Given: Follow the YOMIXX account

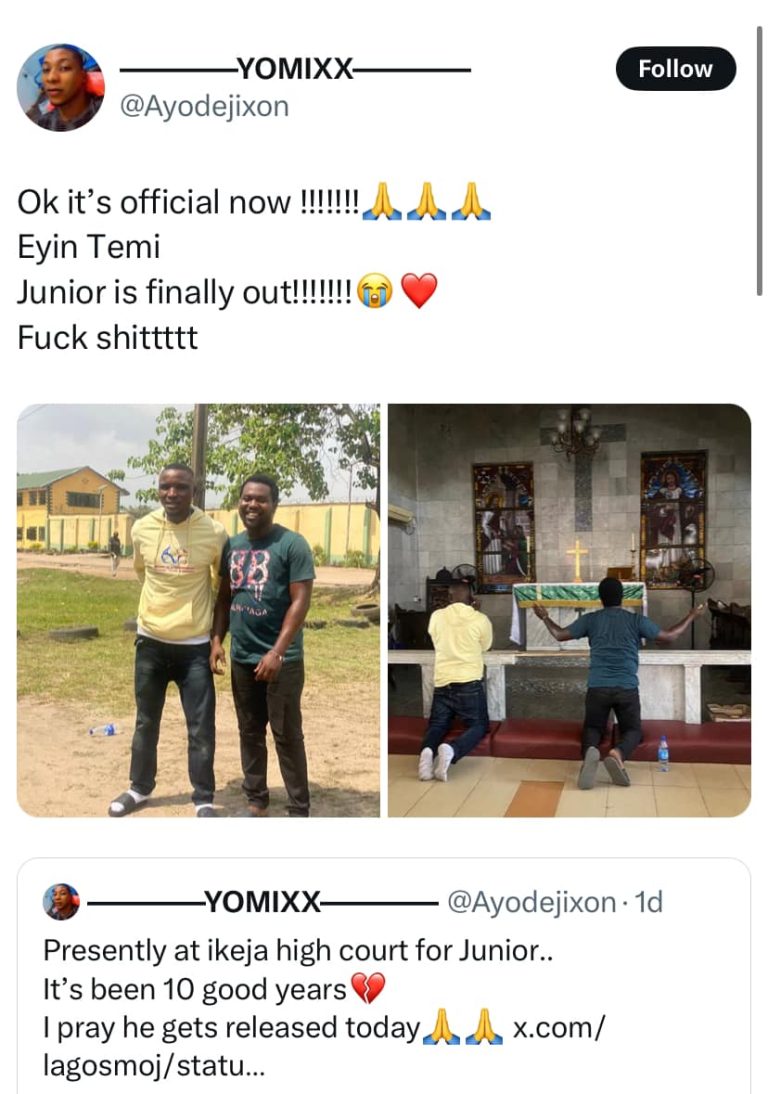Looking at the screenshot, I should point(675,69).
